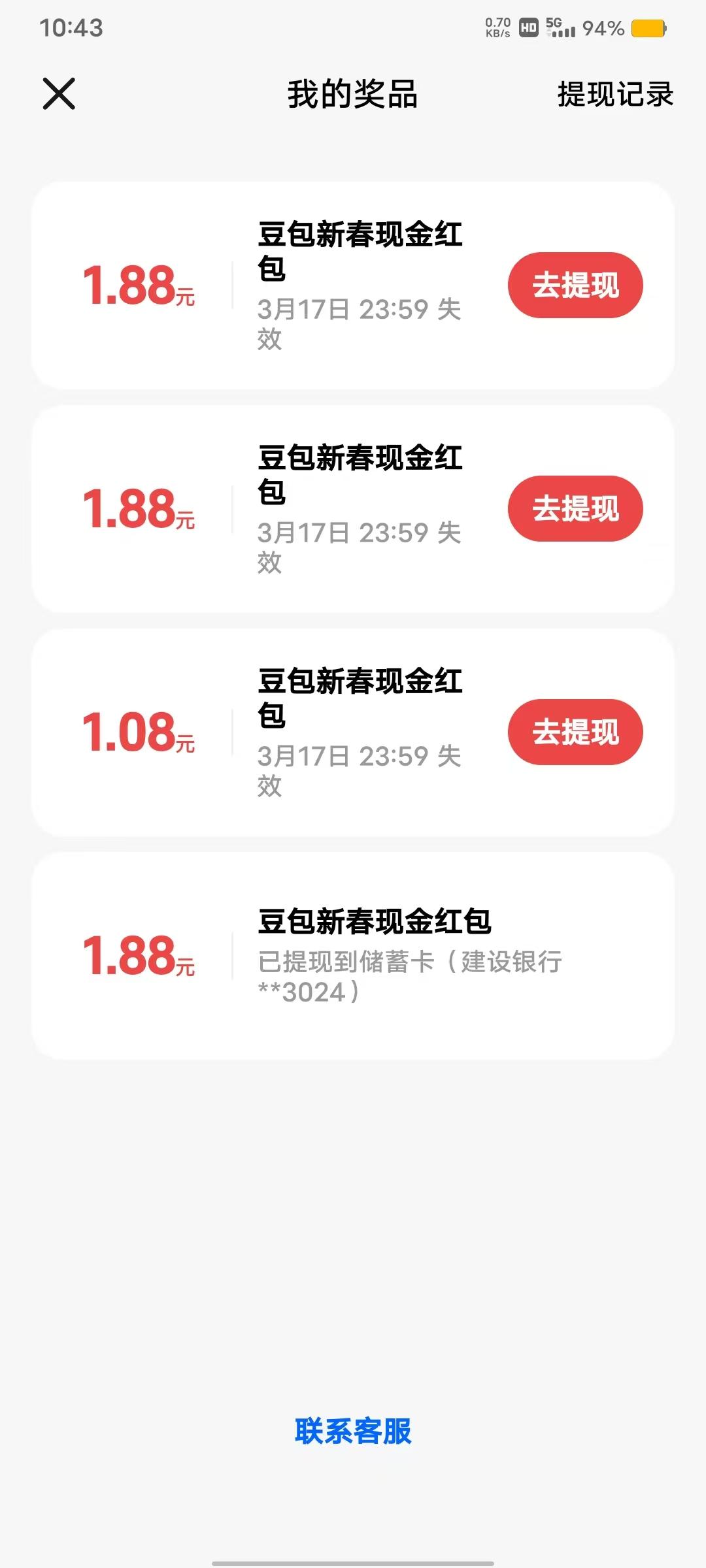Tap the 5G network indicator
The height and width of the screenshot is (1568, 706).
(552, 22)
